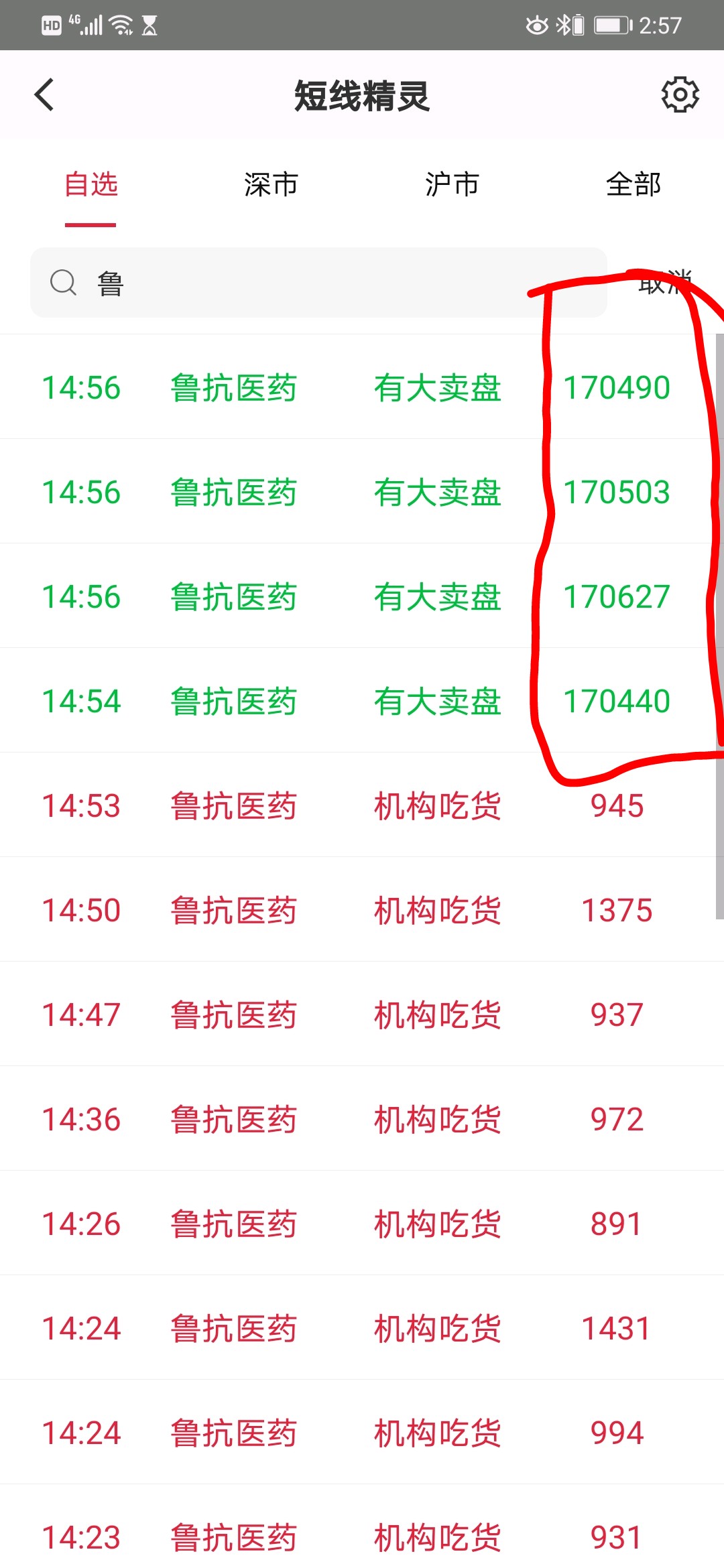Viewport: 724px width, 1568px height.
Task: Open the settings gear icon
Action: (x=680, y=94)
